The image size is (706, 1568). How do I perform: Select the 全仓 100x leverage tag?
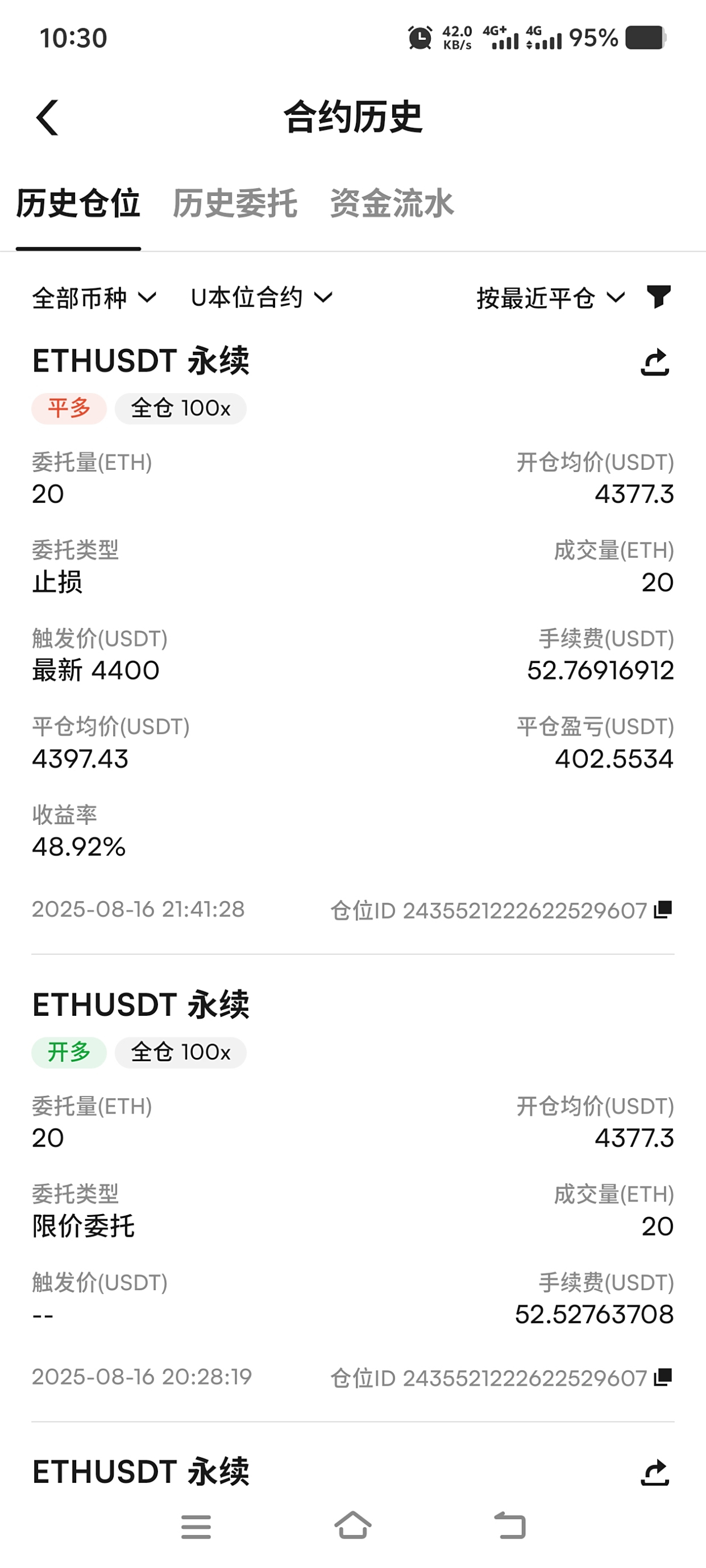point(180,408)
